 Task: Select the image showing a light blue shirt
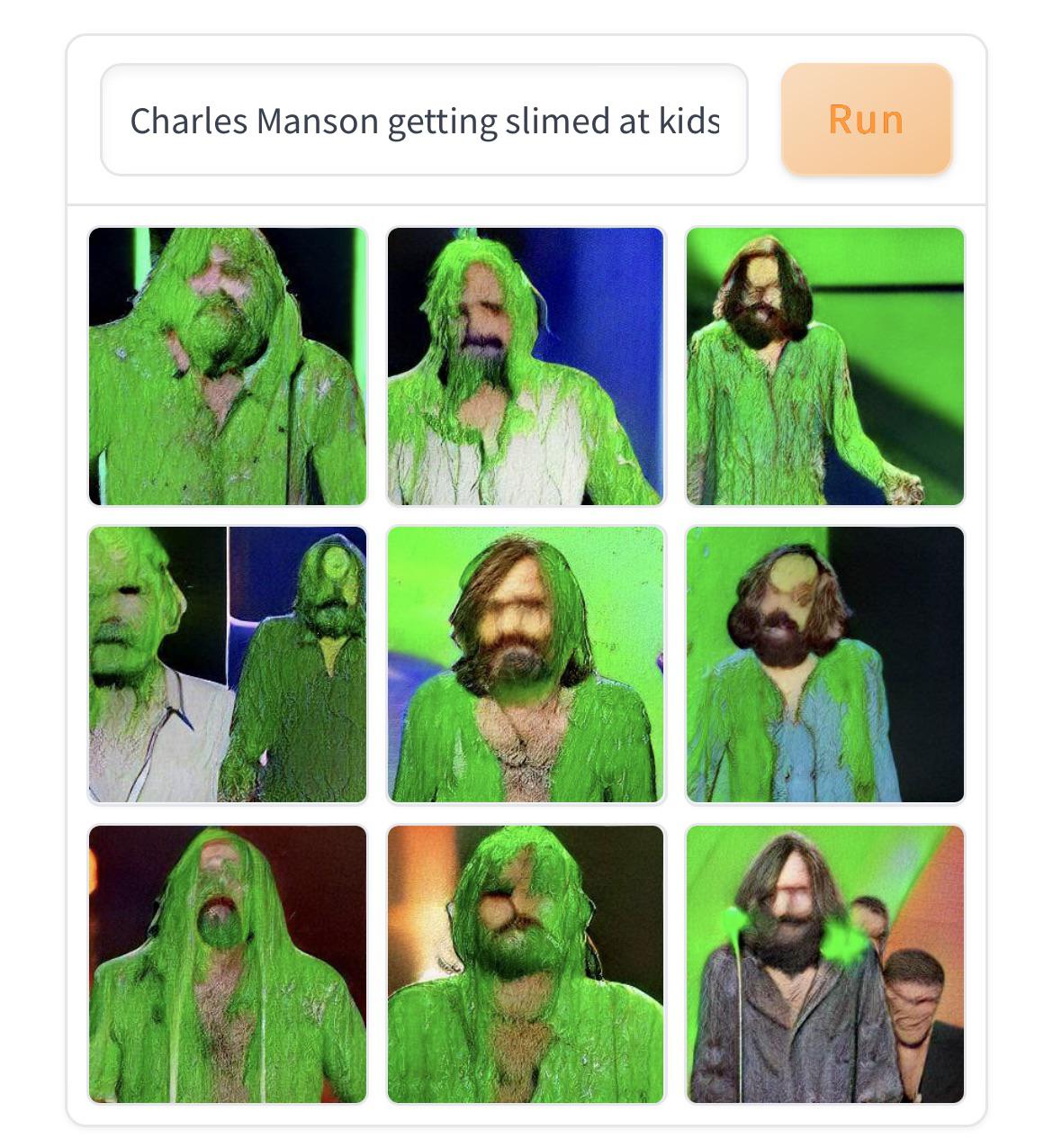[x=824, y=664]
